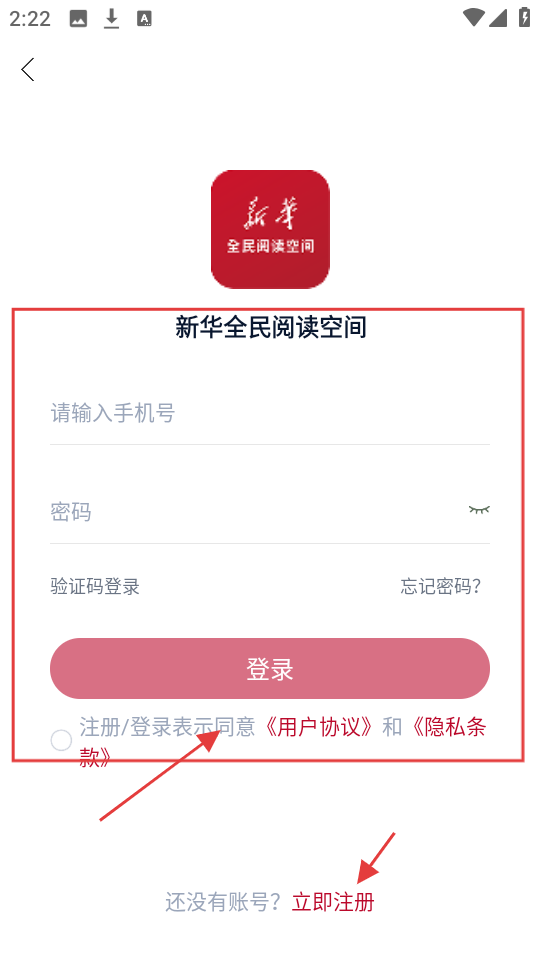Check the agreement consent circle
The height and width of the screenshot is (960, 540).
click(61, 740)
